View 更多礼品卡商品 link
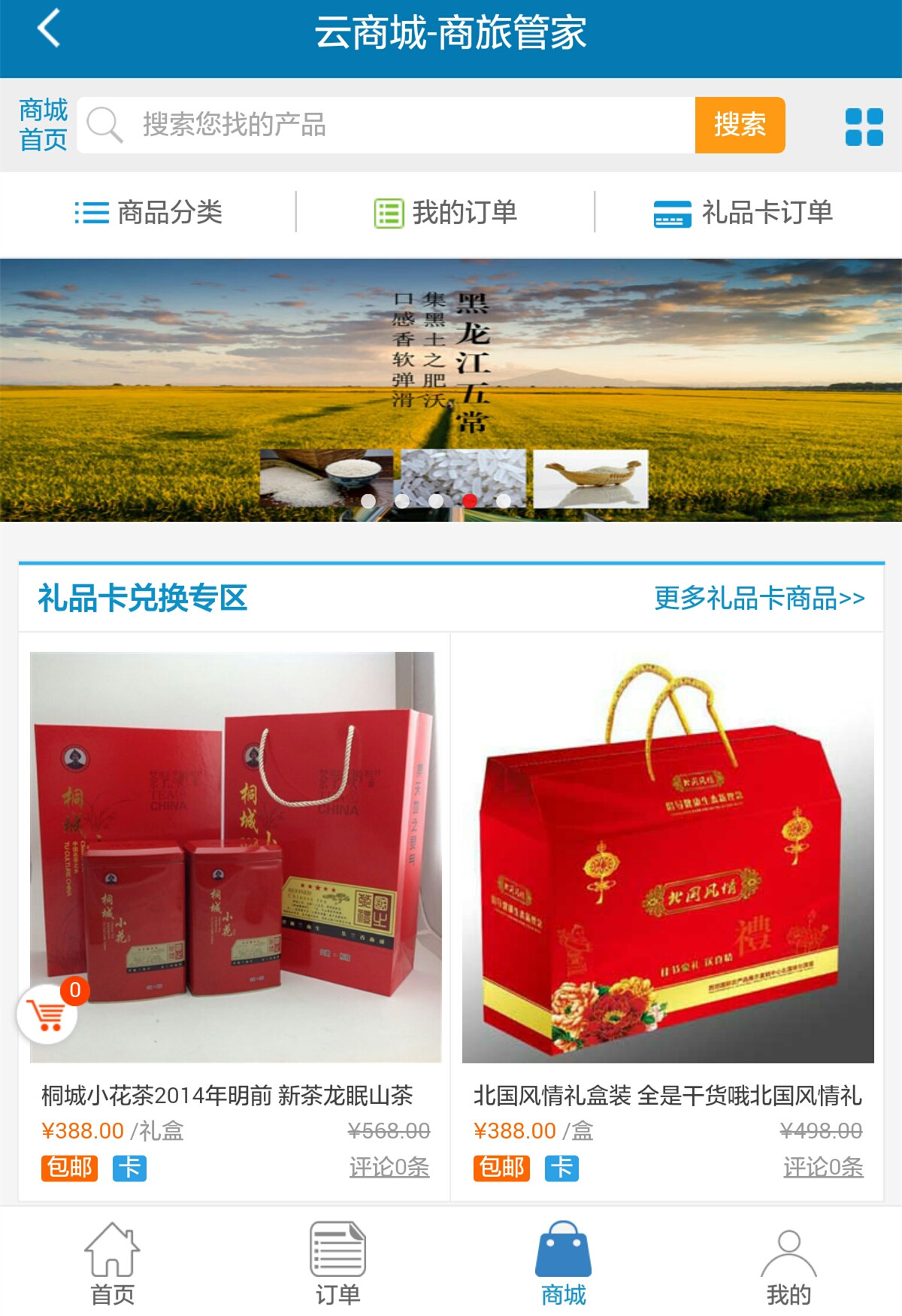This screenshot has width=902, height=1316. [x=759, y=599]
